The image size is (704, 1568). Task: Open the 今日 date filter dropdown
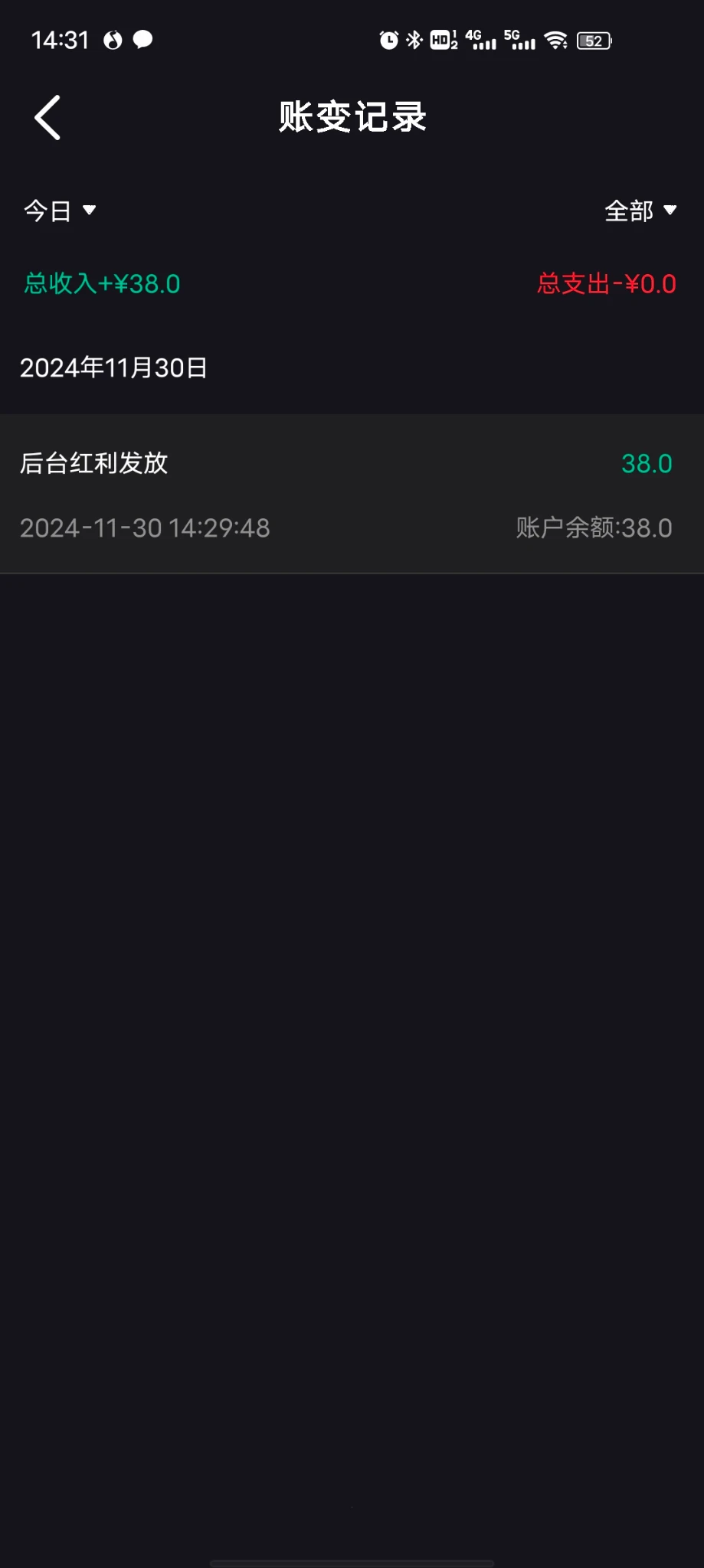tap(60, 211)
